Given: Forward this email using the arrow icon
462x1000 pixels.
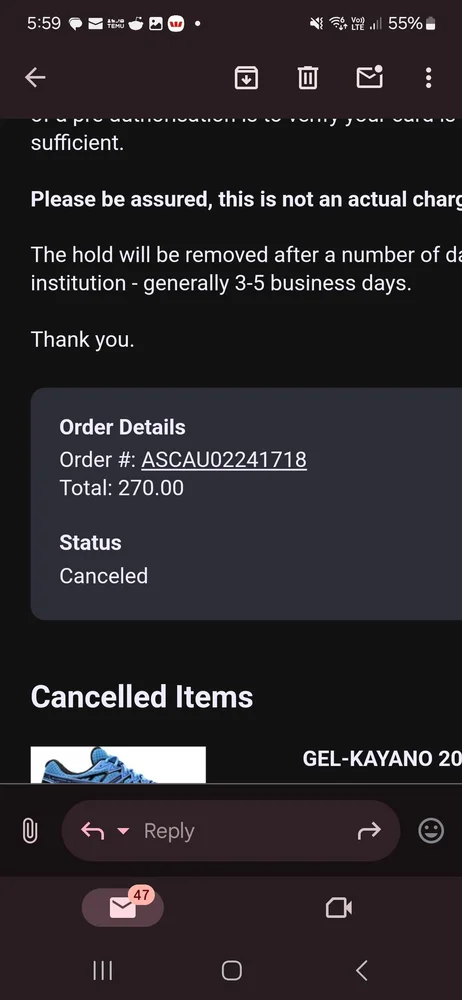Looking at the screenshot, I should point(369,831).
